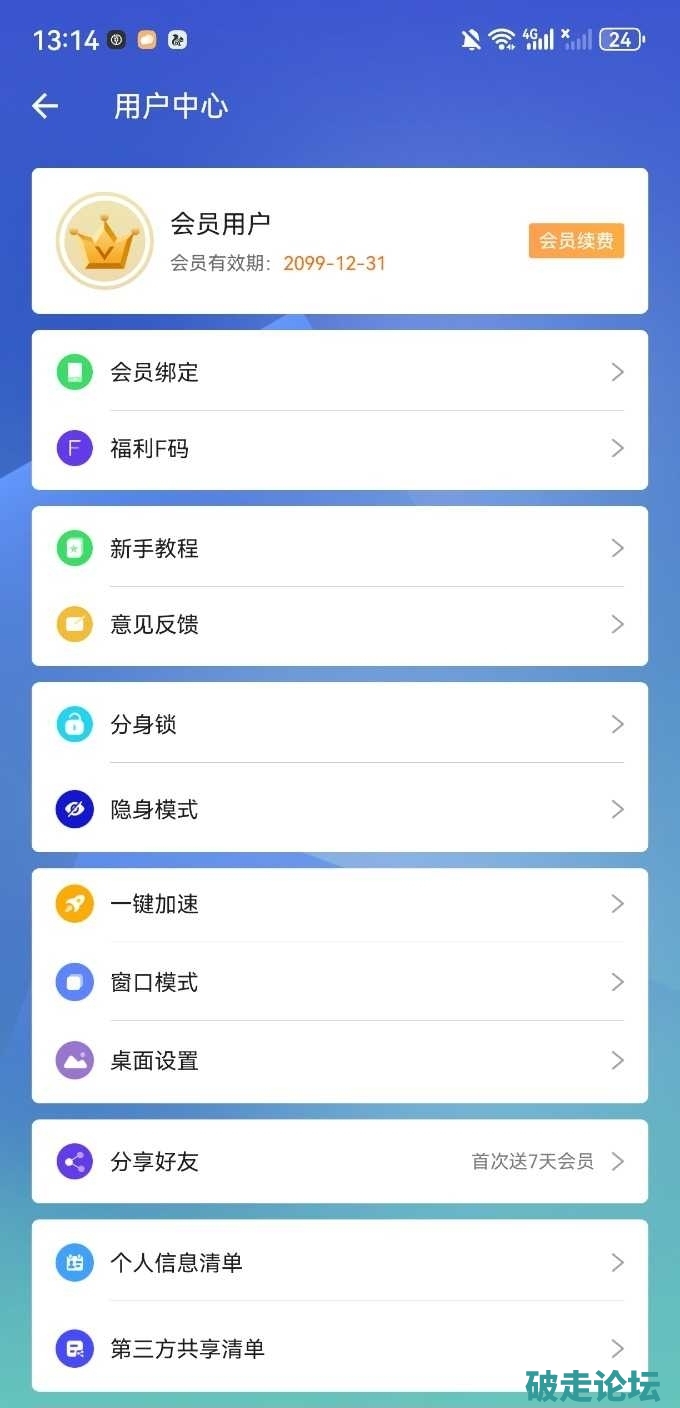View the 新手教程 tutorial
Viewport: 680px width, 1408px height.
pyautogui.click(x=340, y=548)
